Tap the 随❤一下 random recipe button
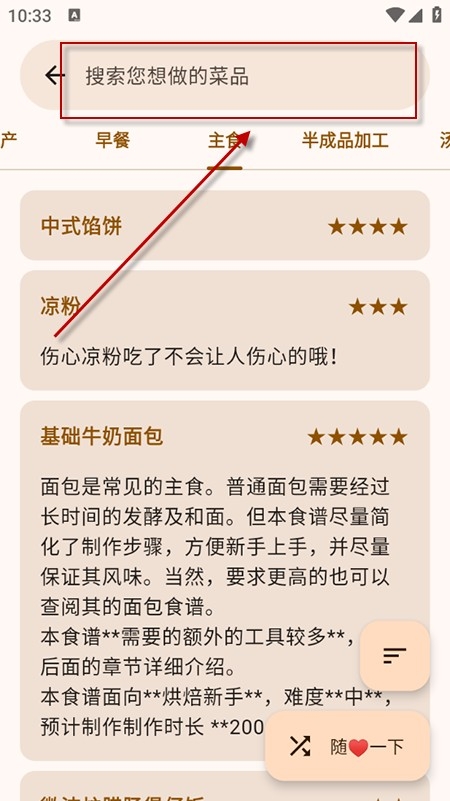 [x=347, y=746]
